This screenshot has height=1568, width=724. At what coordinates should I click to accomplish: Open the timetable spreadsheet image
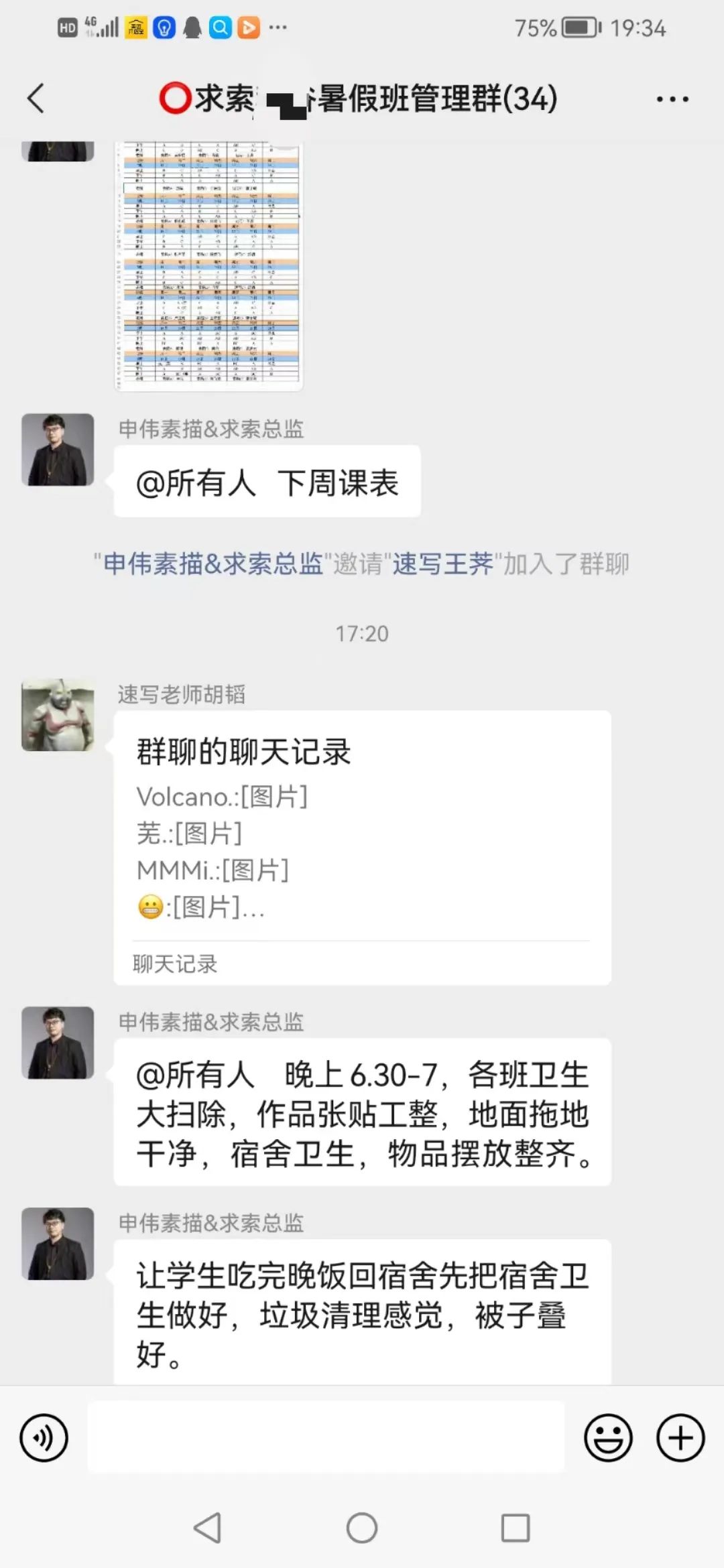(x=208, y=266)
